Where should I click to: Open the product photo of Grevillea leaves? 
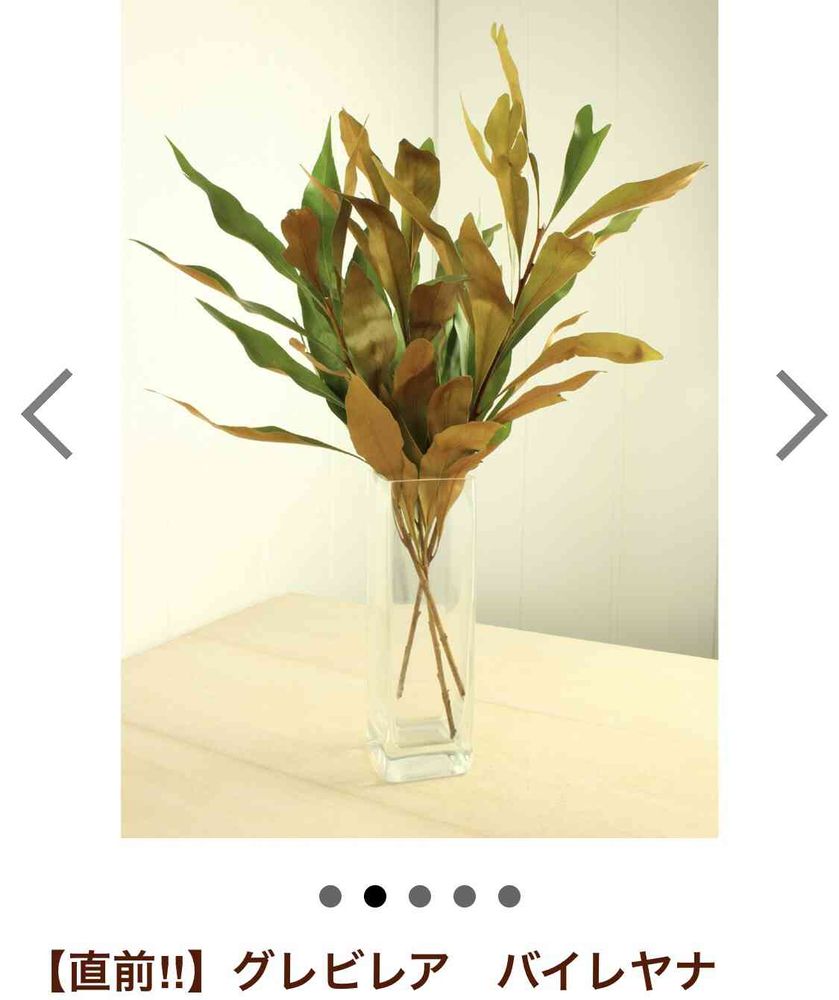[x=420, y=418]
